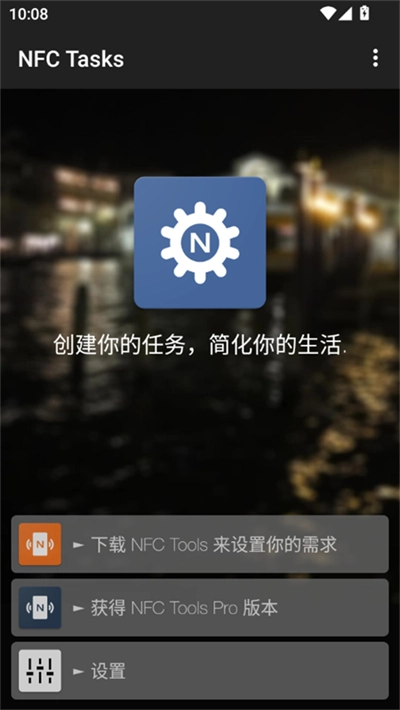Open 设置 settings row
The height and width of the screenshot is (710, 400).
[200, 671]
